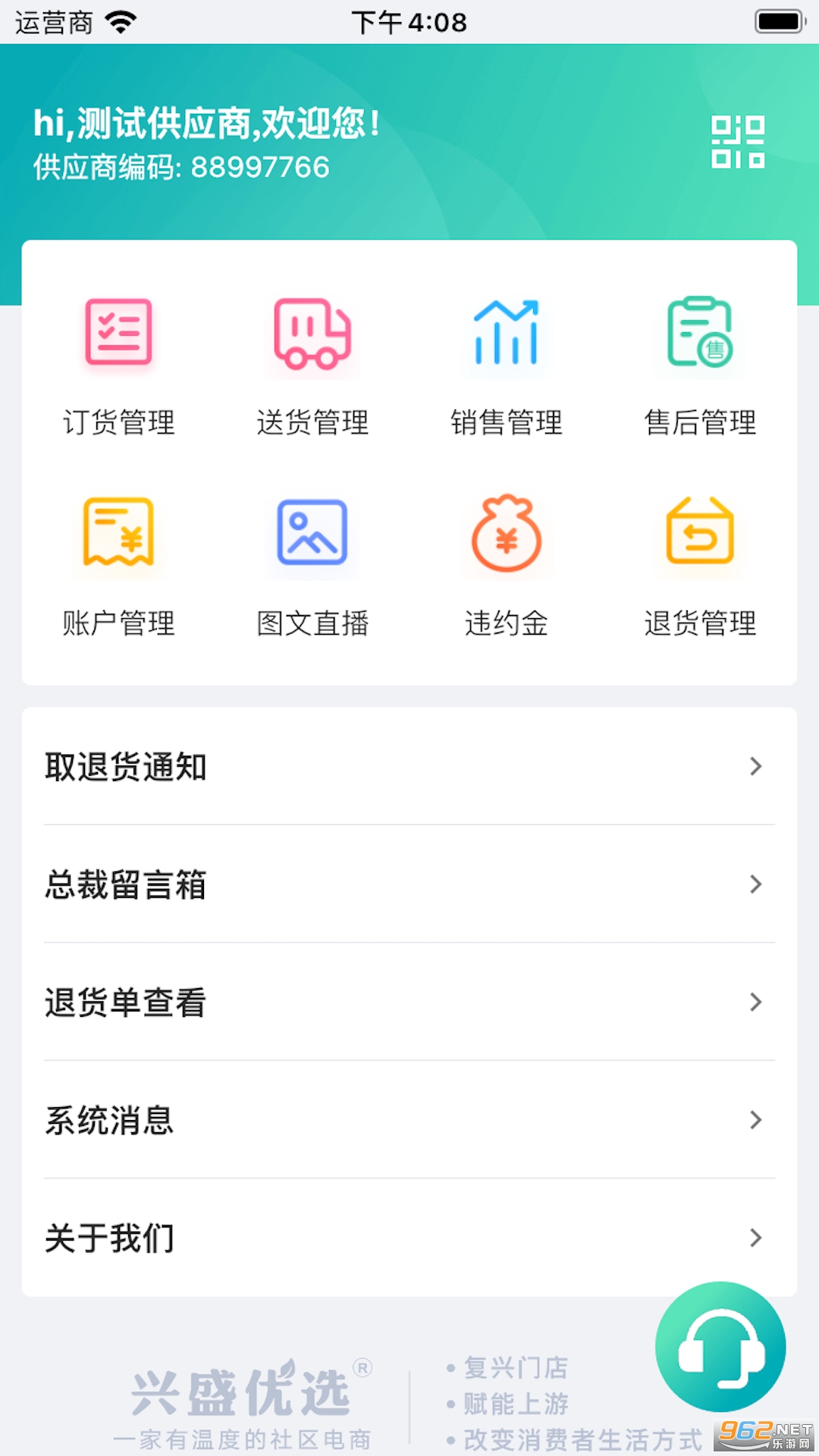819x1456 pixels.
Task: View 退货单查看 return orders
Action: pyautogui.click(x=409, y=1002)
